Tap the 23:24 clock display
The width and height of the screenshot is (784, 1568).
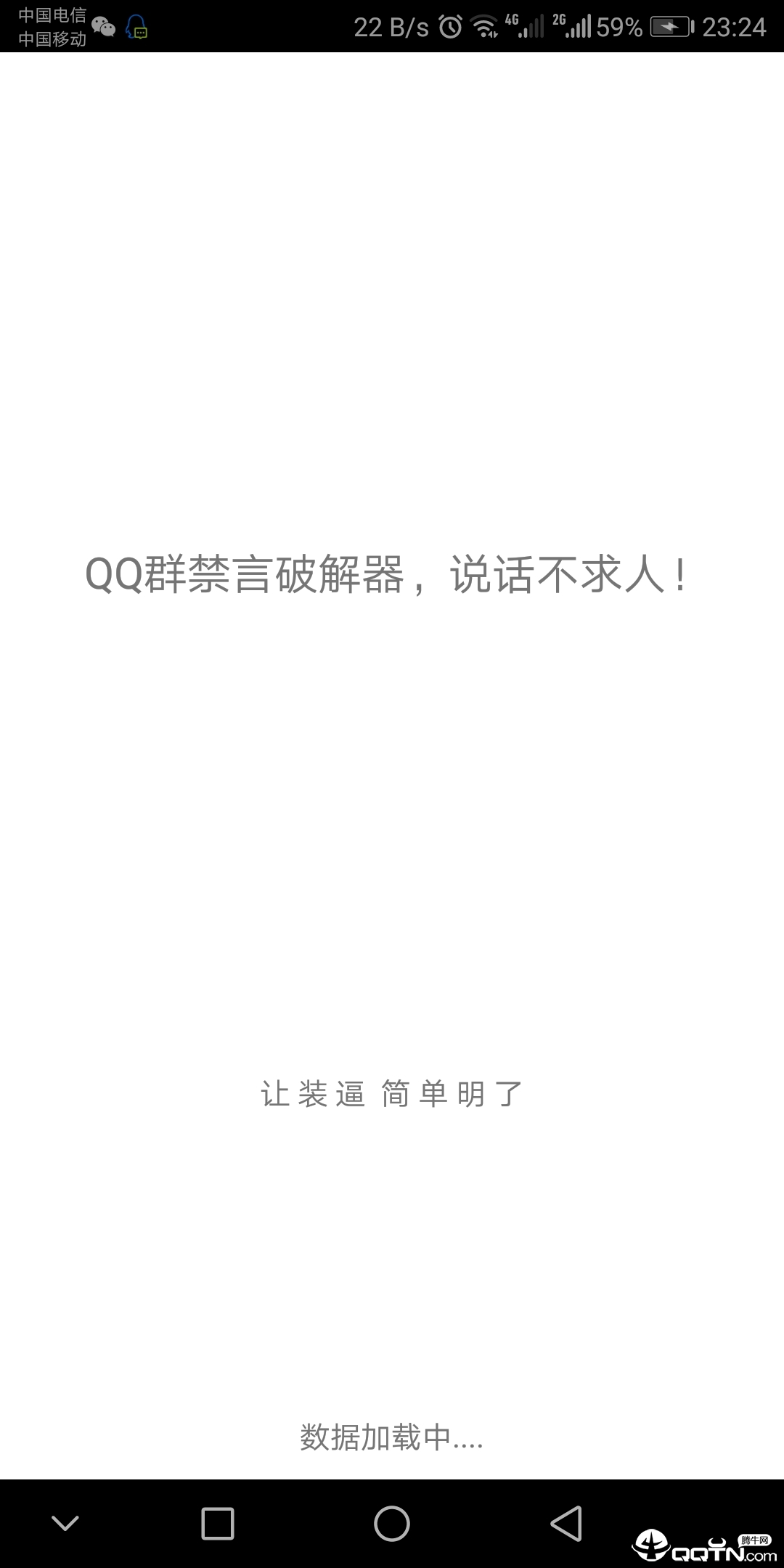735,26
